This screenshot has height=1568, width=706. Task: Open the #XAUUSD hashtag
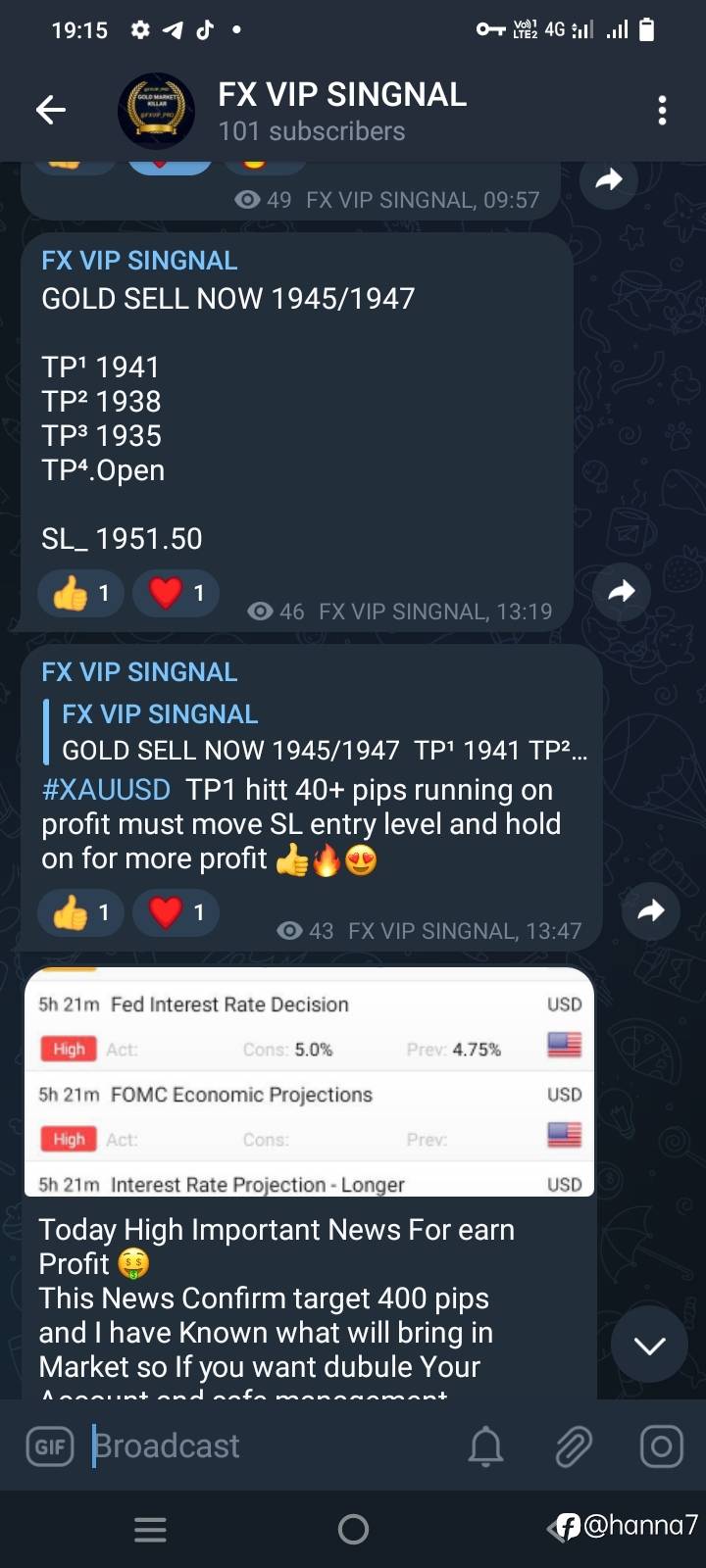106,790
